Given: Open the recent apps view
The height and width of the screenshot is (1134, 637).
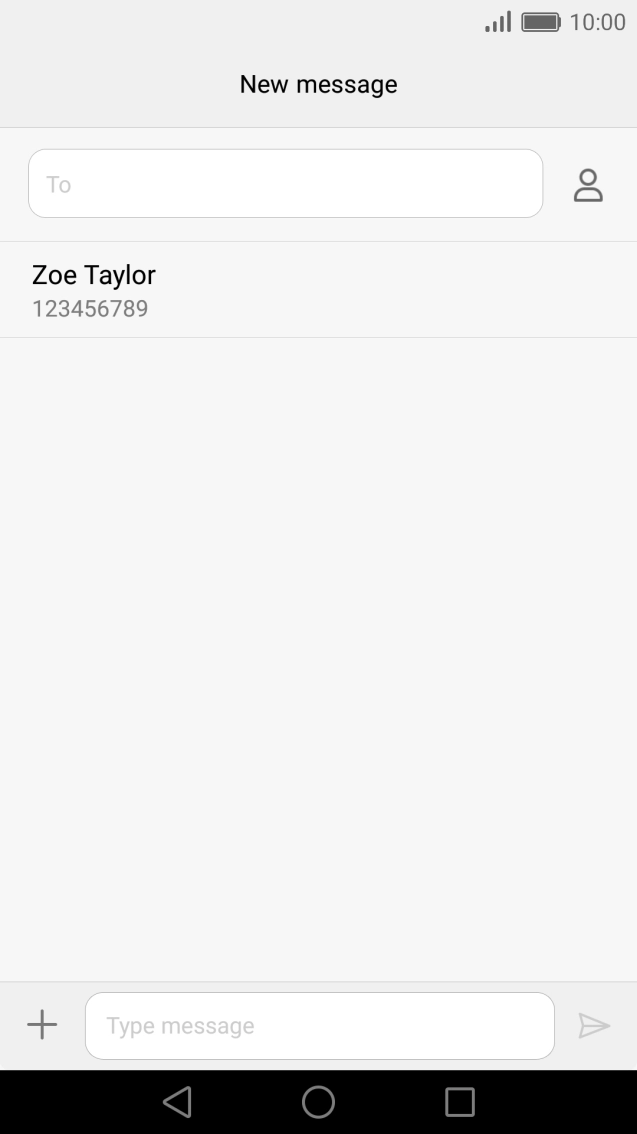Looking at the screenshot, I should coord(460,1102).
